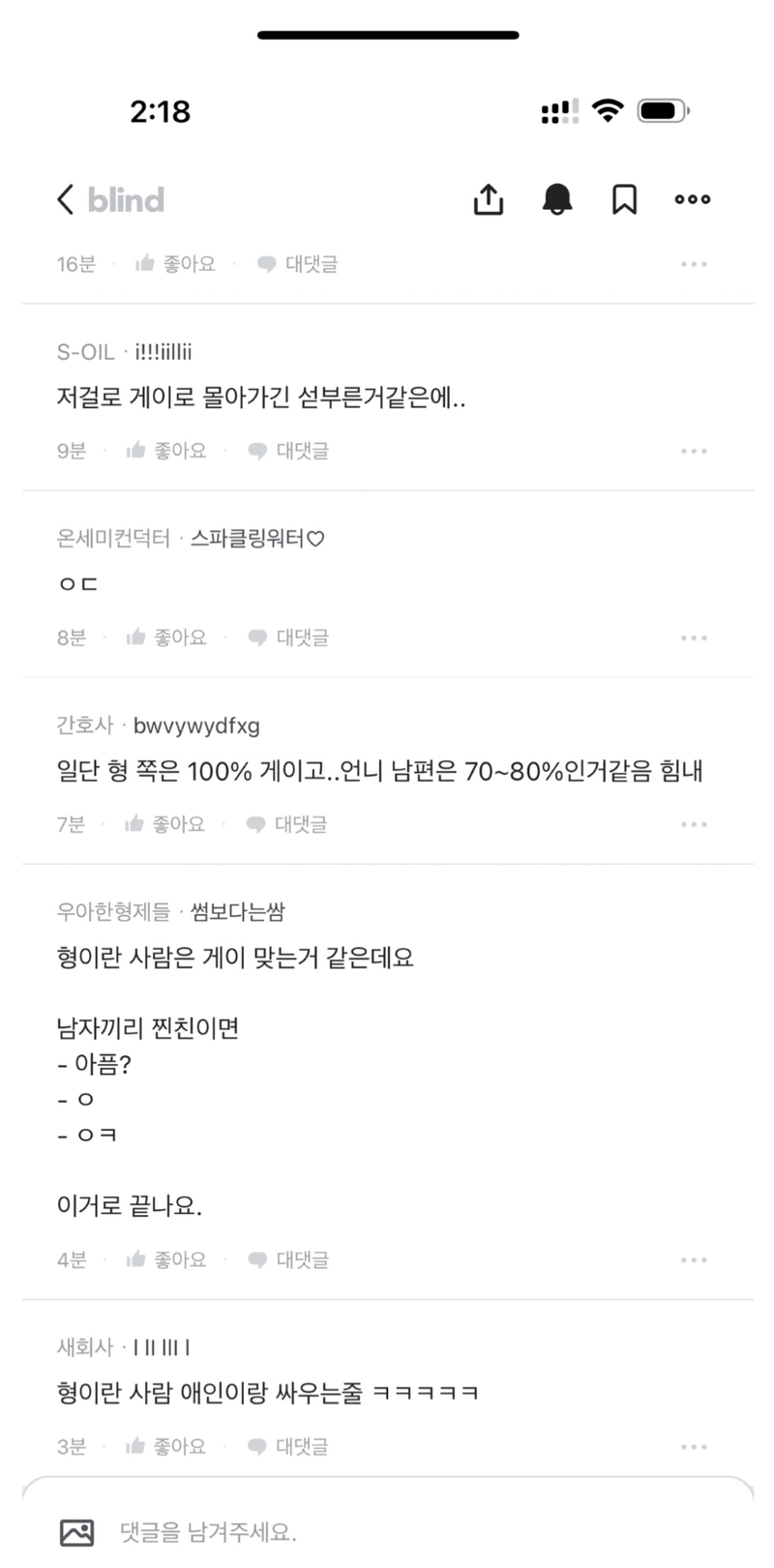The height and width of the screenshot is (1568, 774).
Task: Share this post
Action: pos(489,199)
